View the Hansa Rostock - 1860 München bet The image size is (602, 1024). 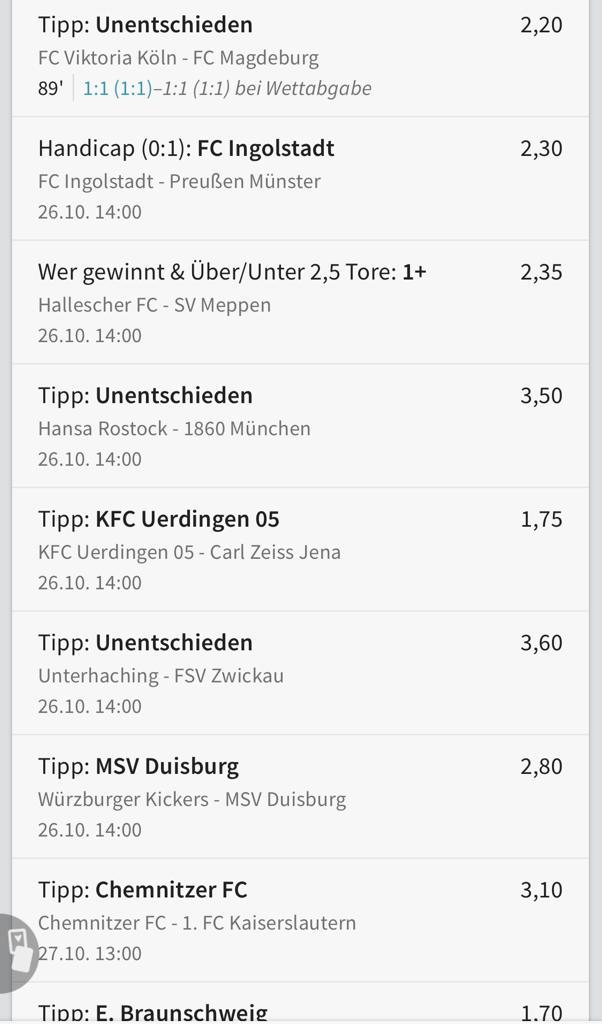(x=300, y=426)
